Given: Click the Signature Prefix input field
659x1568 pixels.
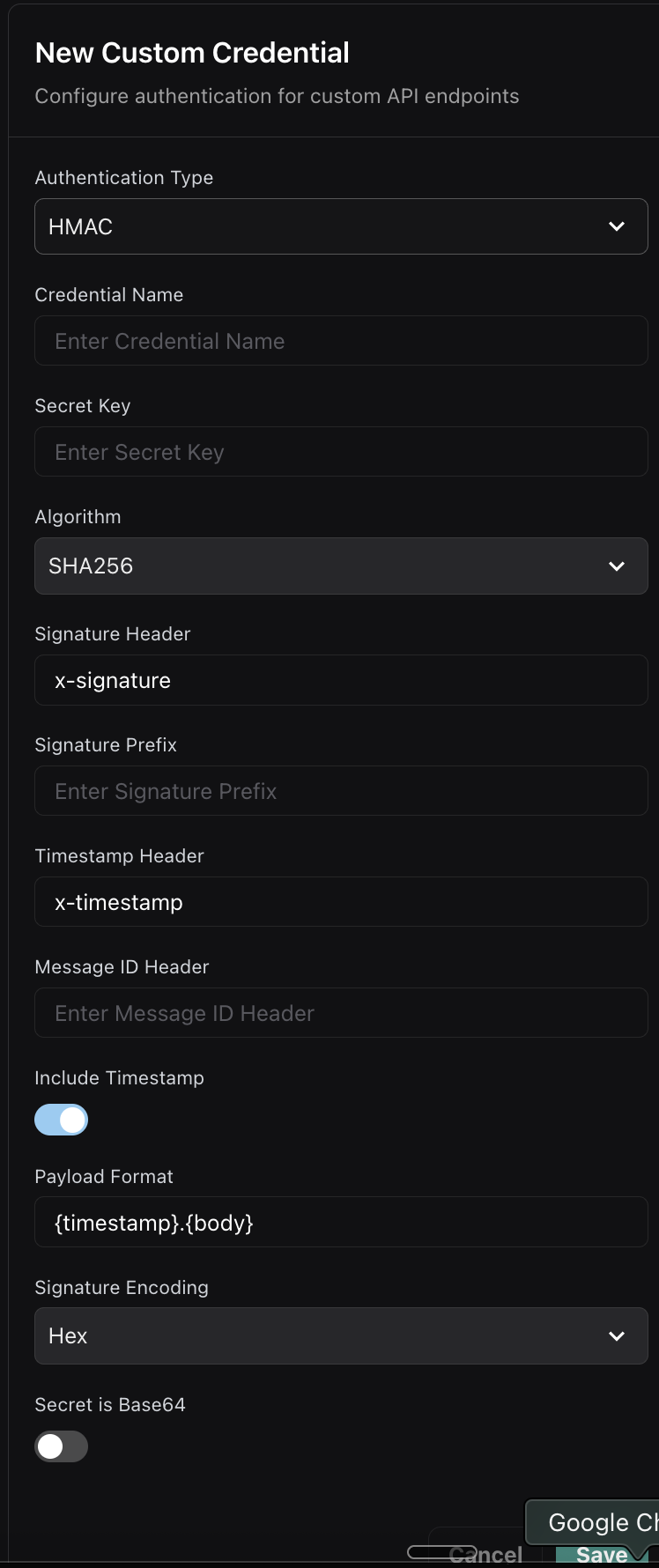Looking at the screenshot, I should pyautogui.click(x=341, y=790).
